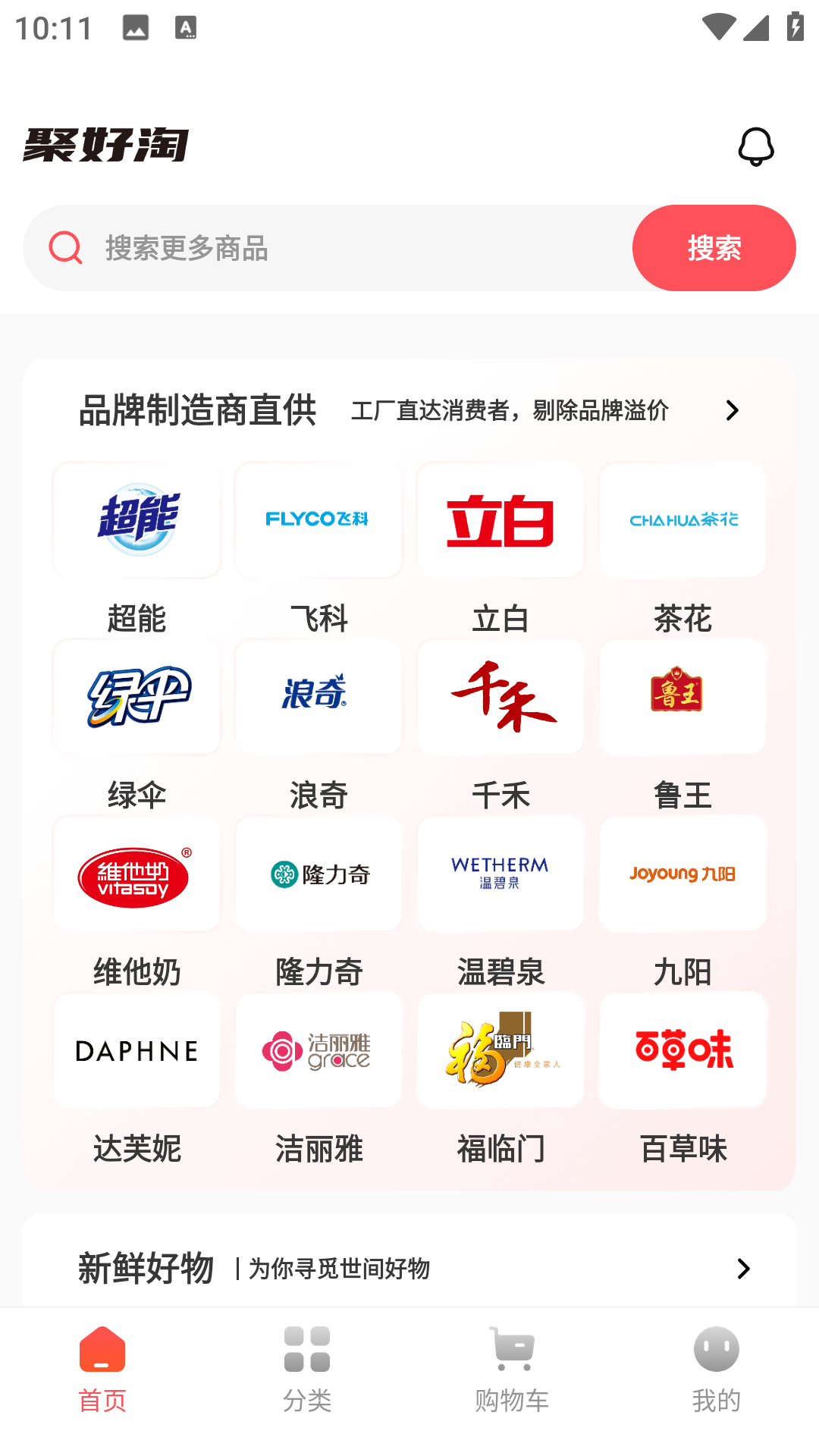
Task: View the 浪奇 brand tile
Action: [x=318, y=698]
